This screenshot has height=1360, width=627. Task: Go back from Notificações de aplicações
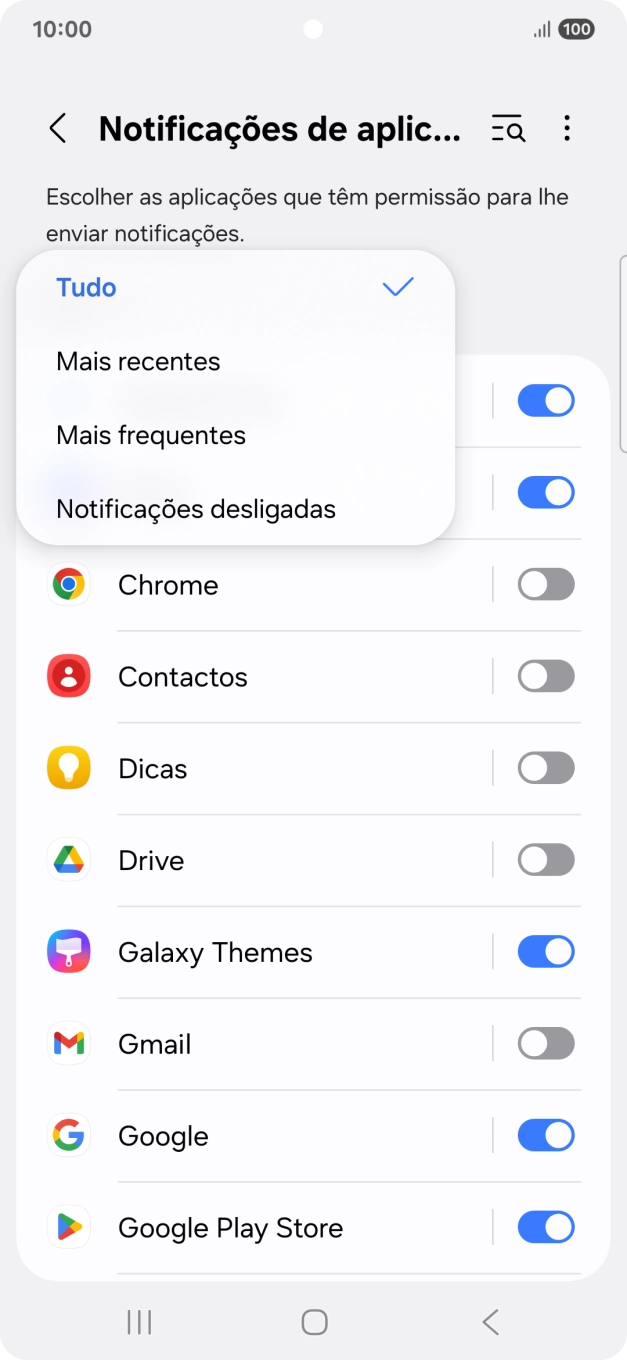58,129
